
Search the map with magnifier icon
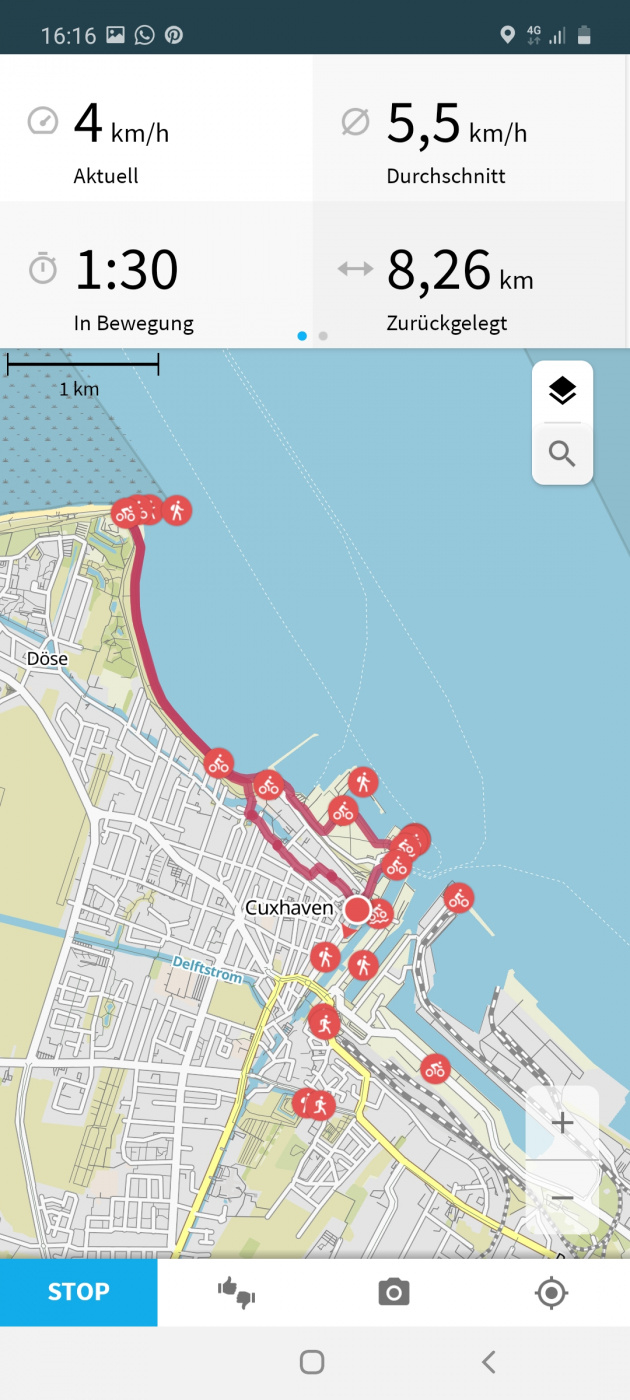(x=562, y=454)
